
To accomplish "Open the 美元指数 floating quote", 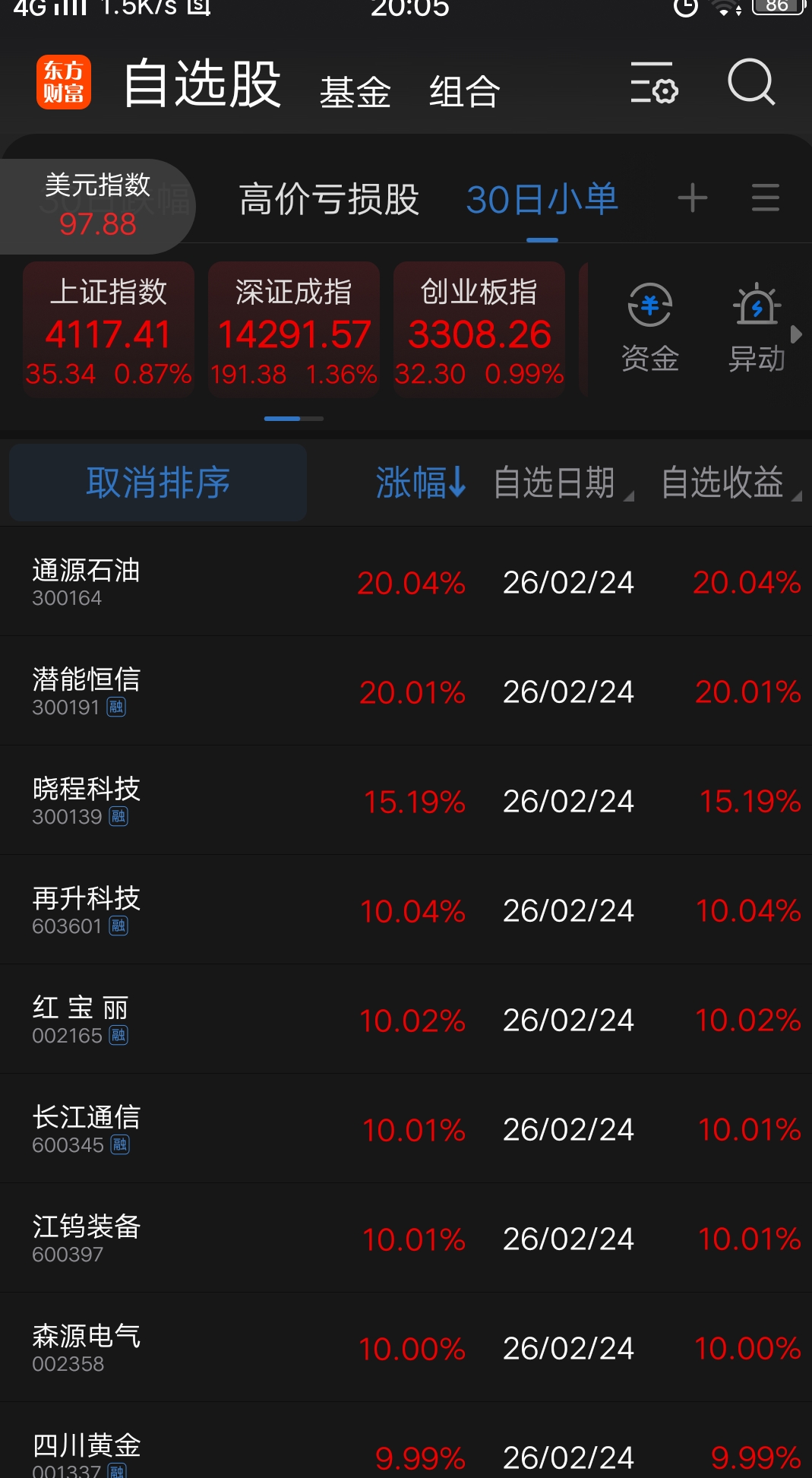I will click(97, 205).
